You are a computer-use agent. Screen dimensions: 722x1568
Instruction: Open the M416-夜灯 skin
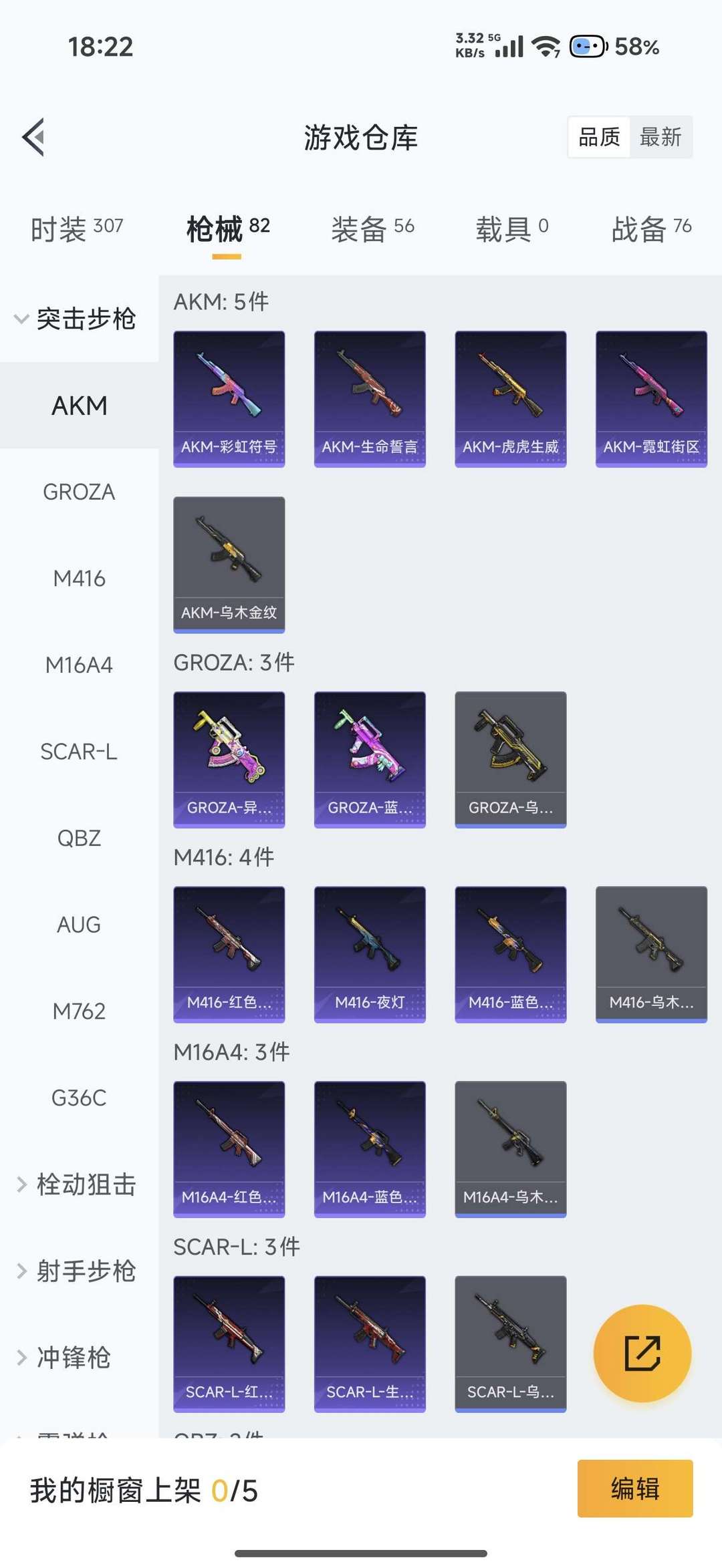370,954
